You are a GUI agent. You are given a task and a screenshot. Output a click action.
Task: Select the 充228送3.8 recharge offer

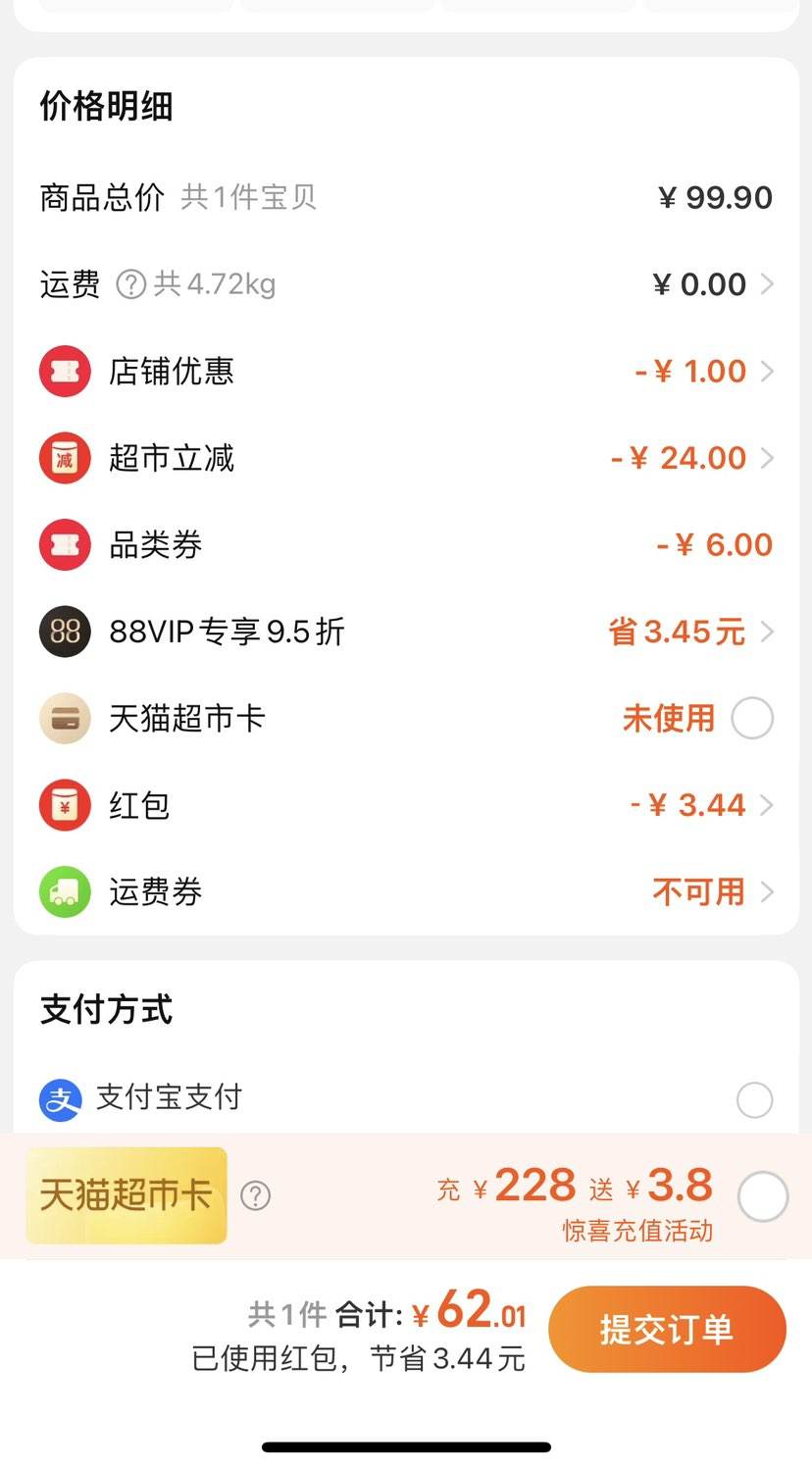tap(763, 1196)
